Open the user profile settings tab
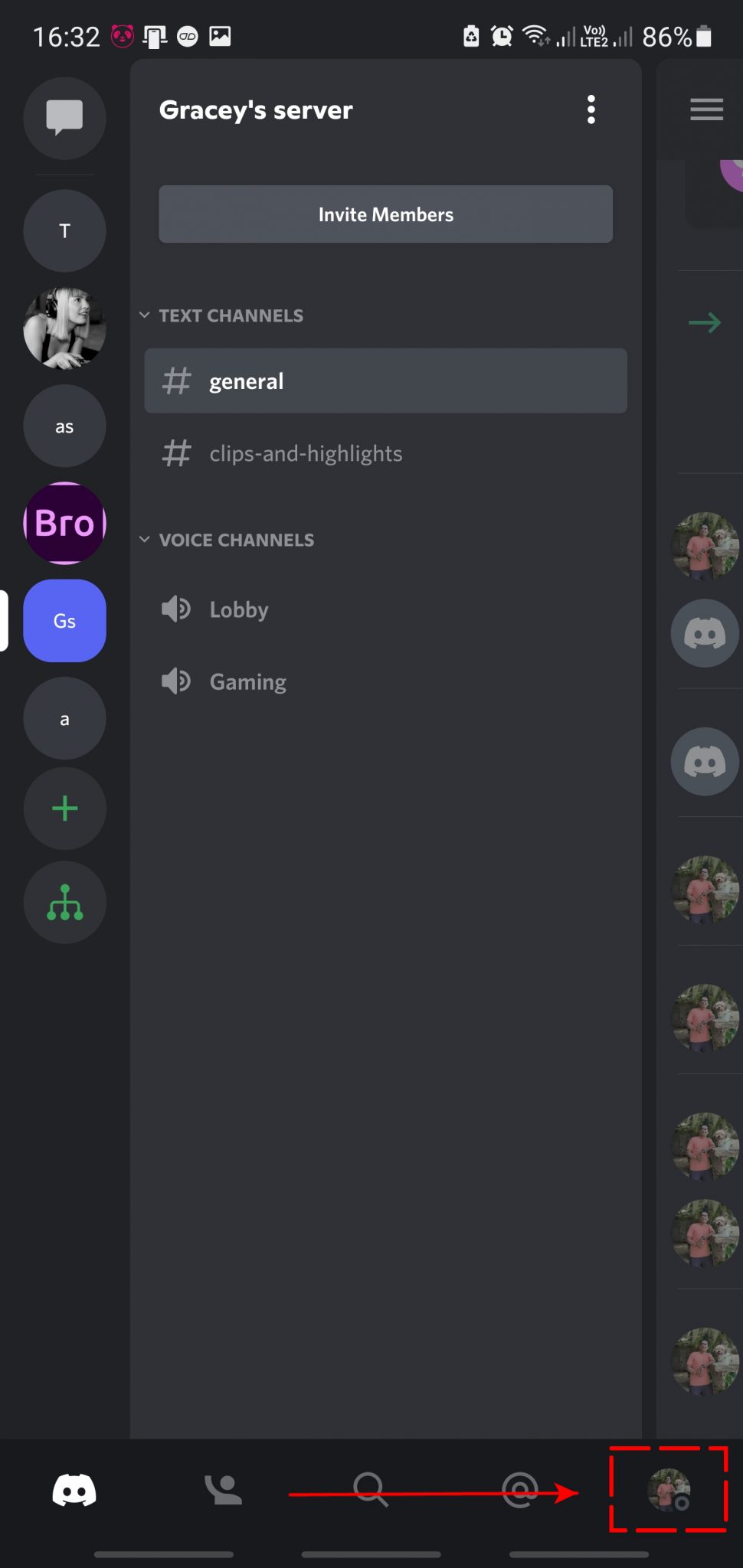The image size is (743, 1568). click(669, 1490)
